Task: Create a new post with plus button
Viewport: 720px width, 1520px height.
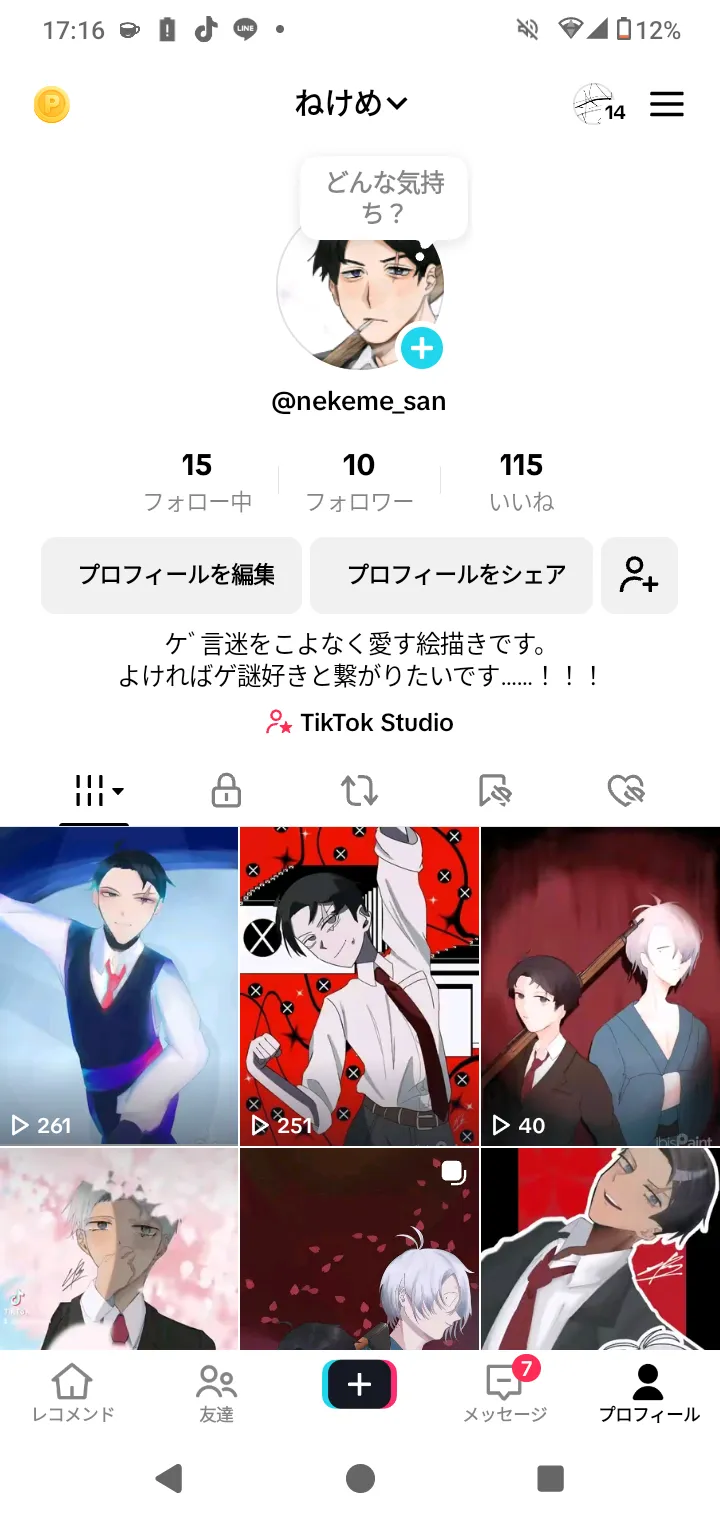Action: 359,1385
